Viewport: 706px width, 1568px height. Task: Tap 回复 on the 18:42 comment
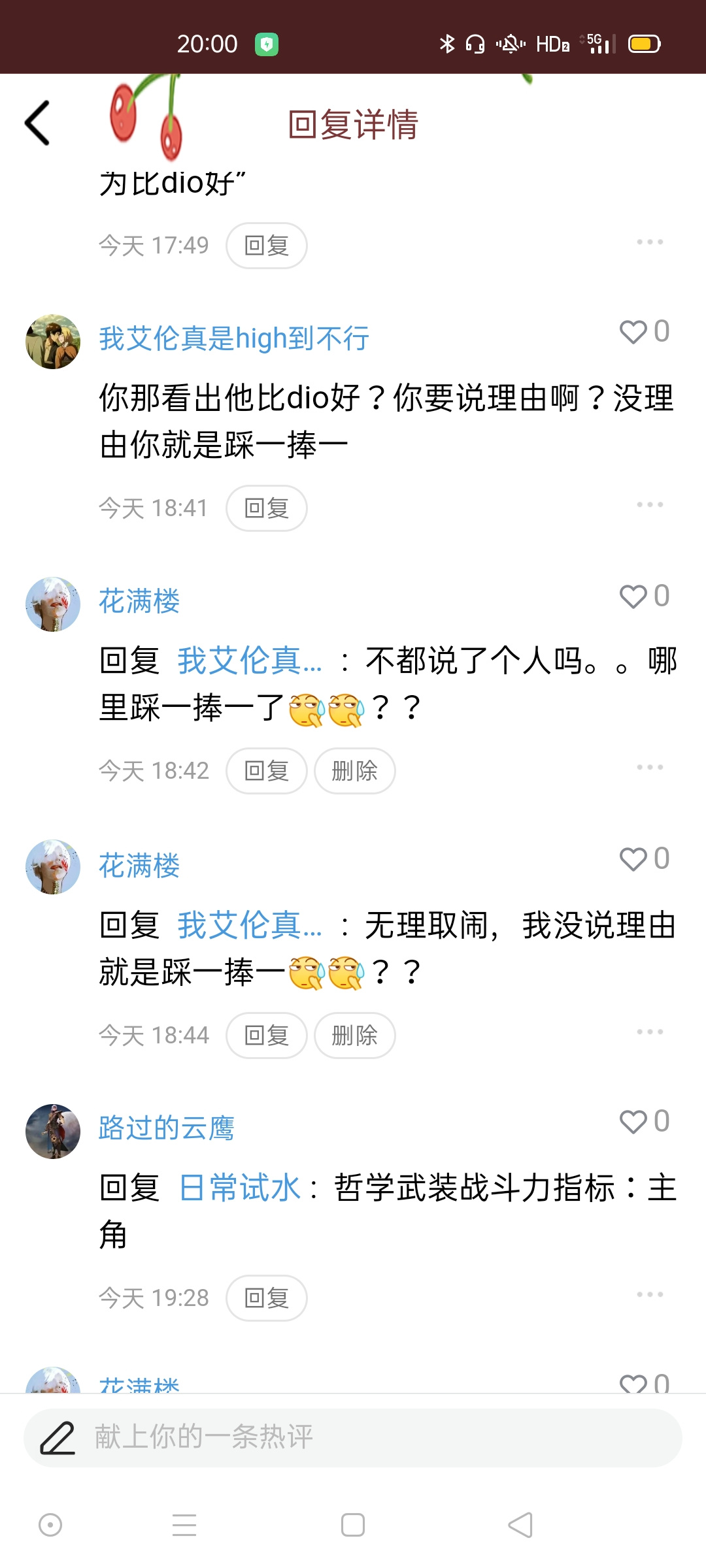(x=267, y=771)
